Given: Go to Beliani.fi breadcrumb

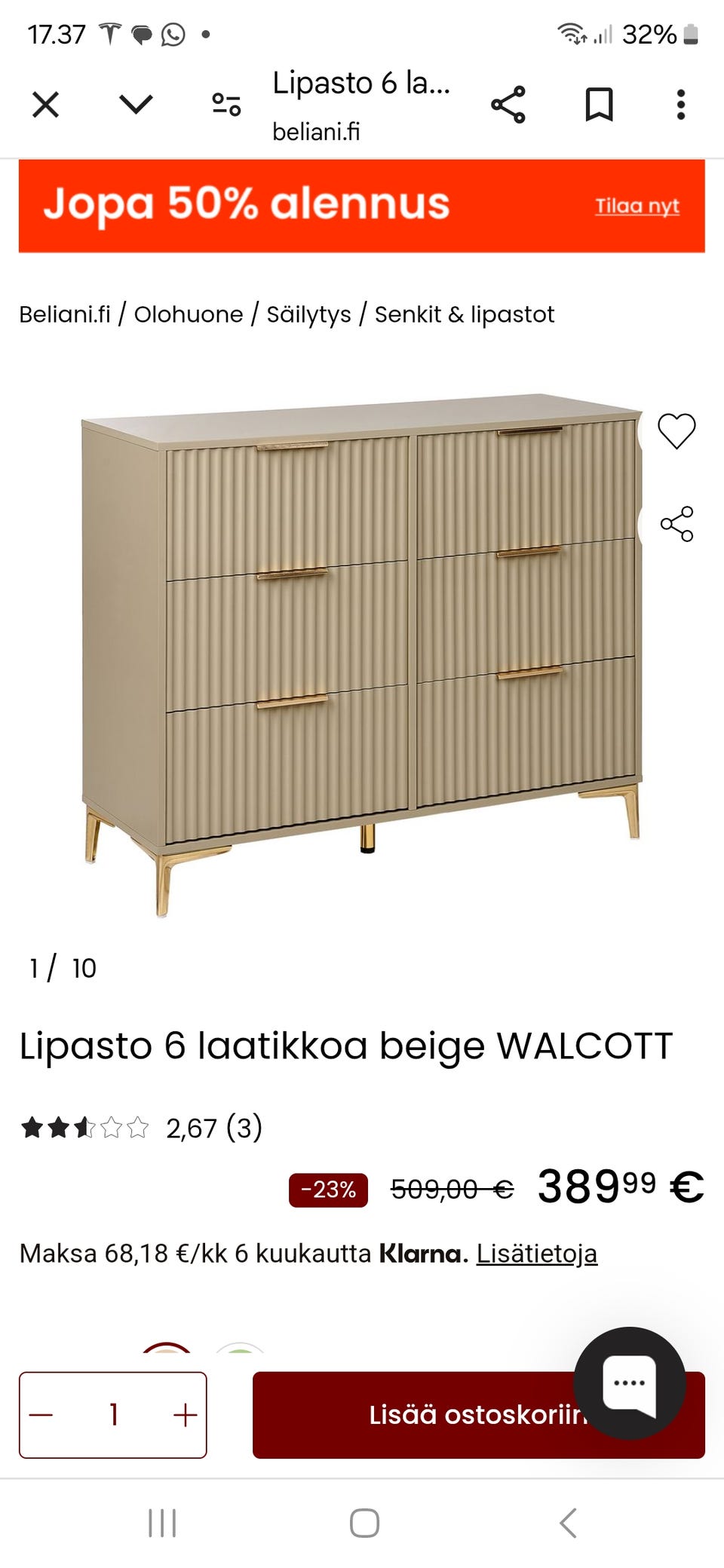Looking at the screenshot, I should tap(65, 314).
